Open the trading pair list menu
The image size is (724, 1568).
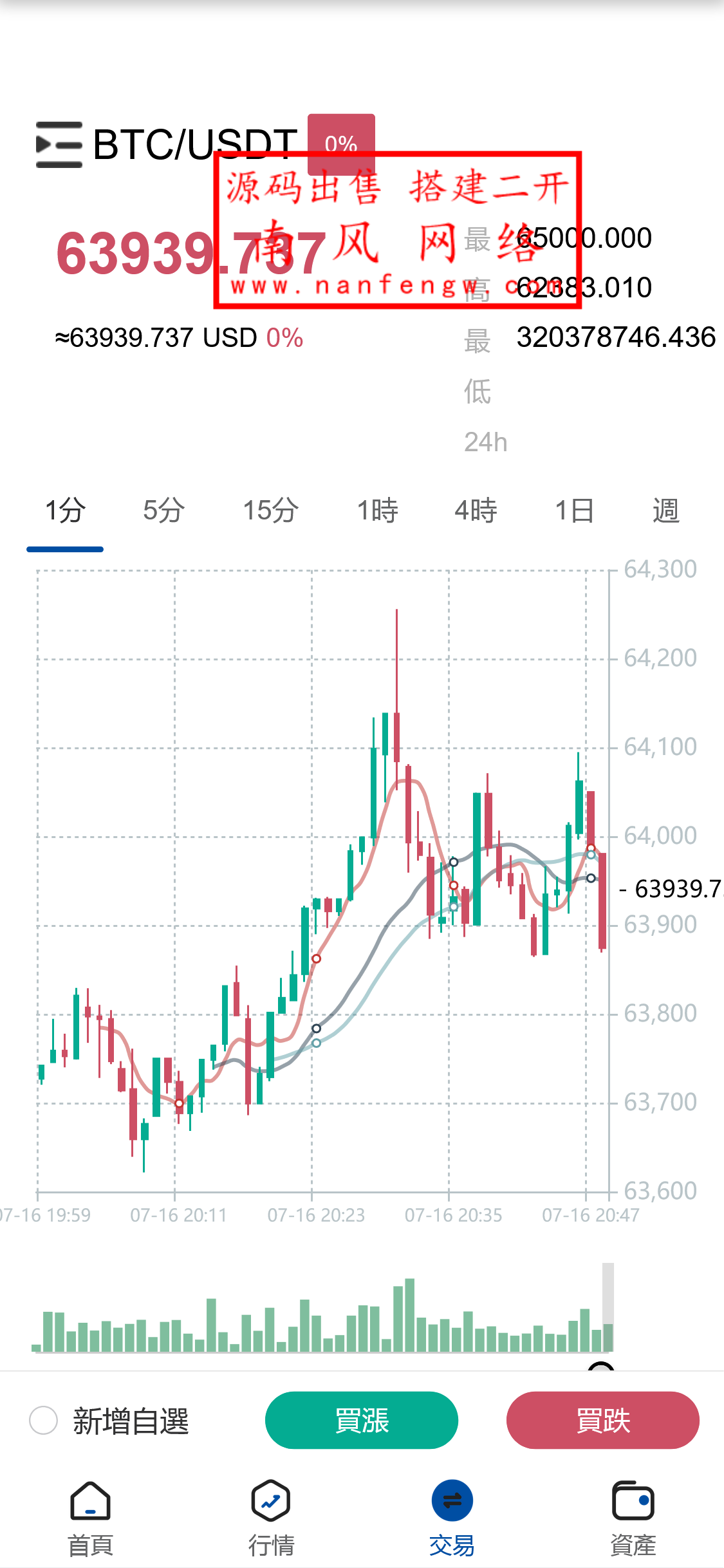[59, 144]
